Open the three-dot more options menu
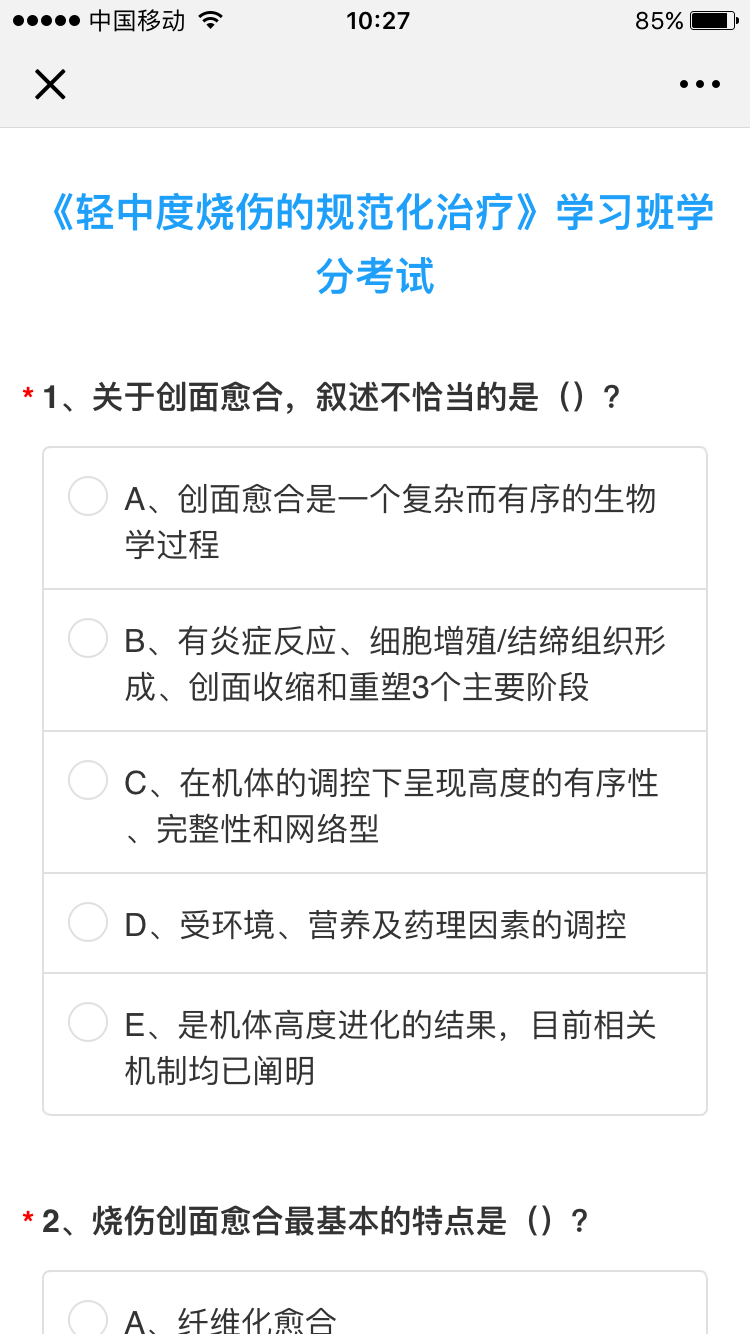 pos(699,85)
